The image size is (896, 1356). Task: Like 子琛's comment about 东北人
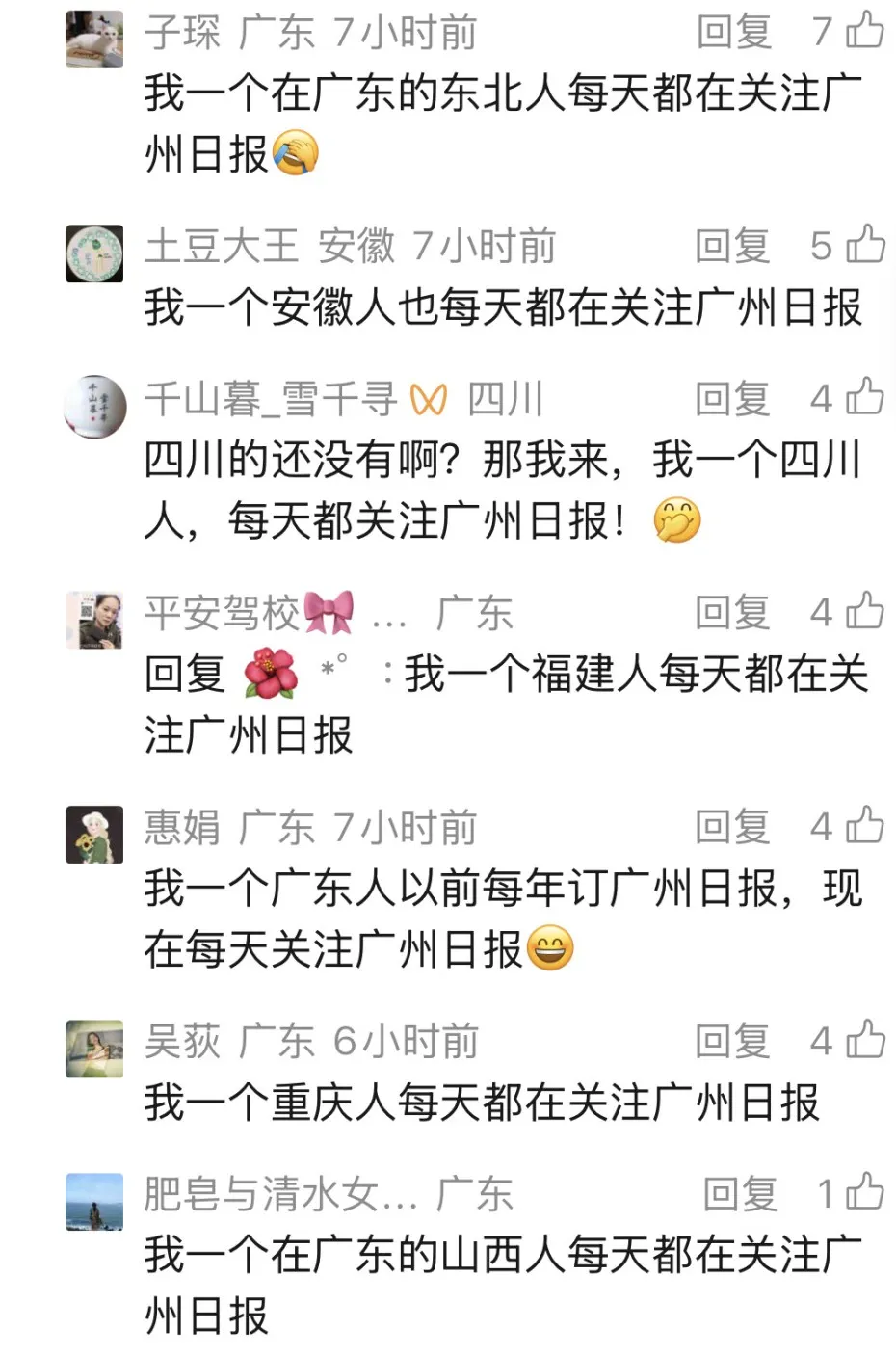coord(864,31)
